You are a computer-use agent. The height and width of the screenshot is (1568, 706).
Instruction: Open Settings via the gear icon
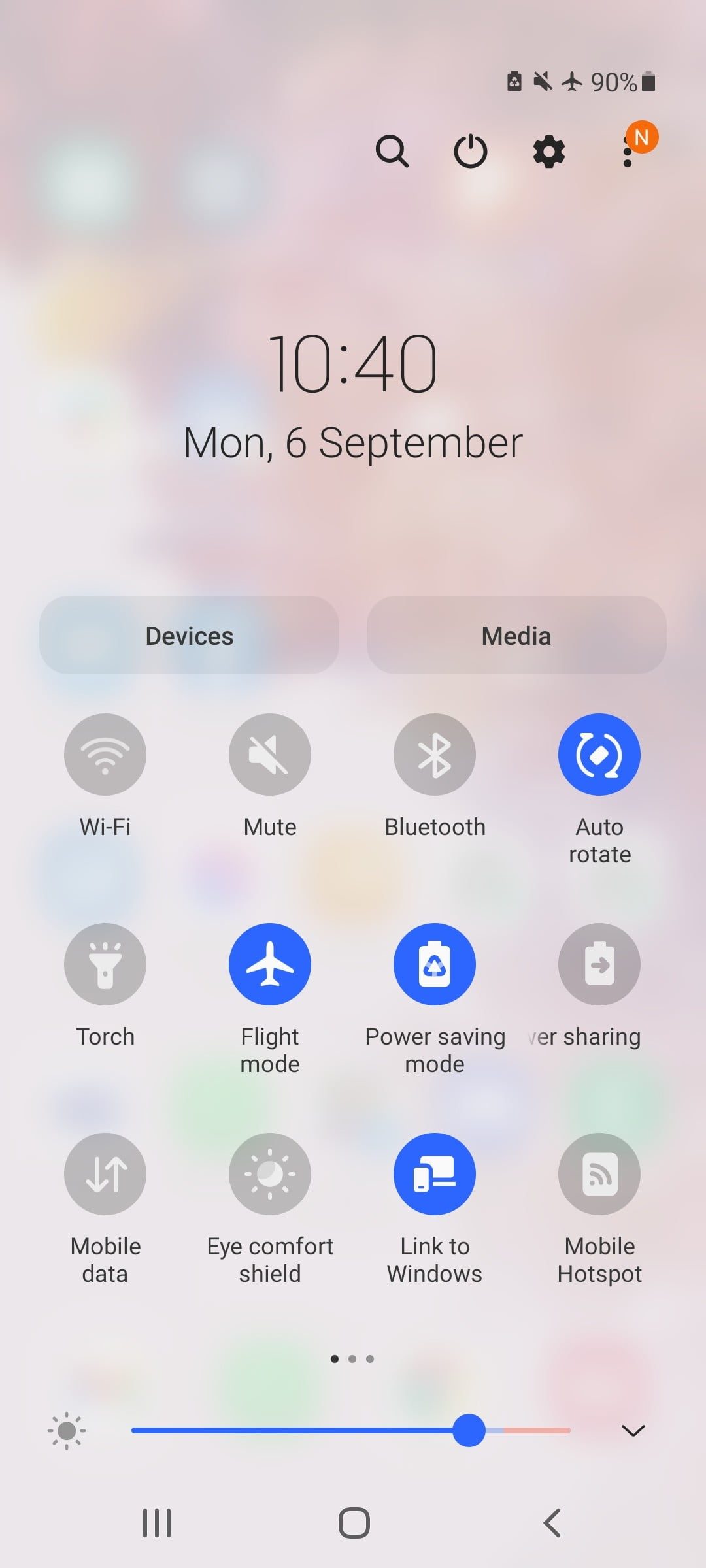click(x=549, y=152)
